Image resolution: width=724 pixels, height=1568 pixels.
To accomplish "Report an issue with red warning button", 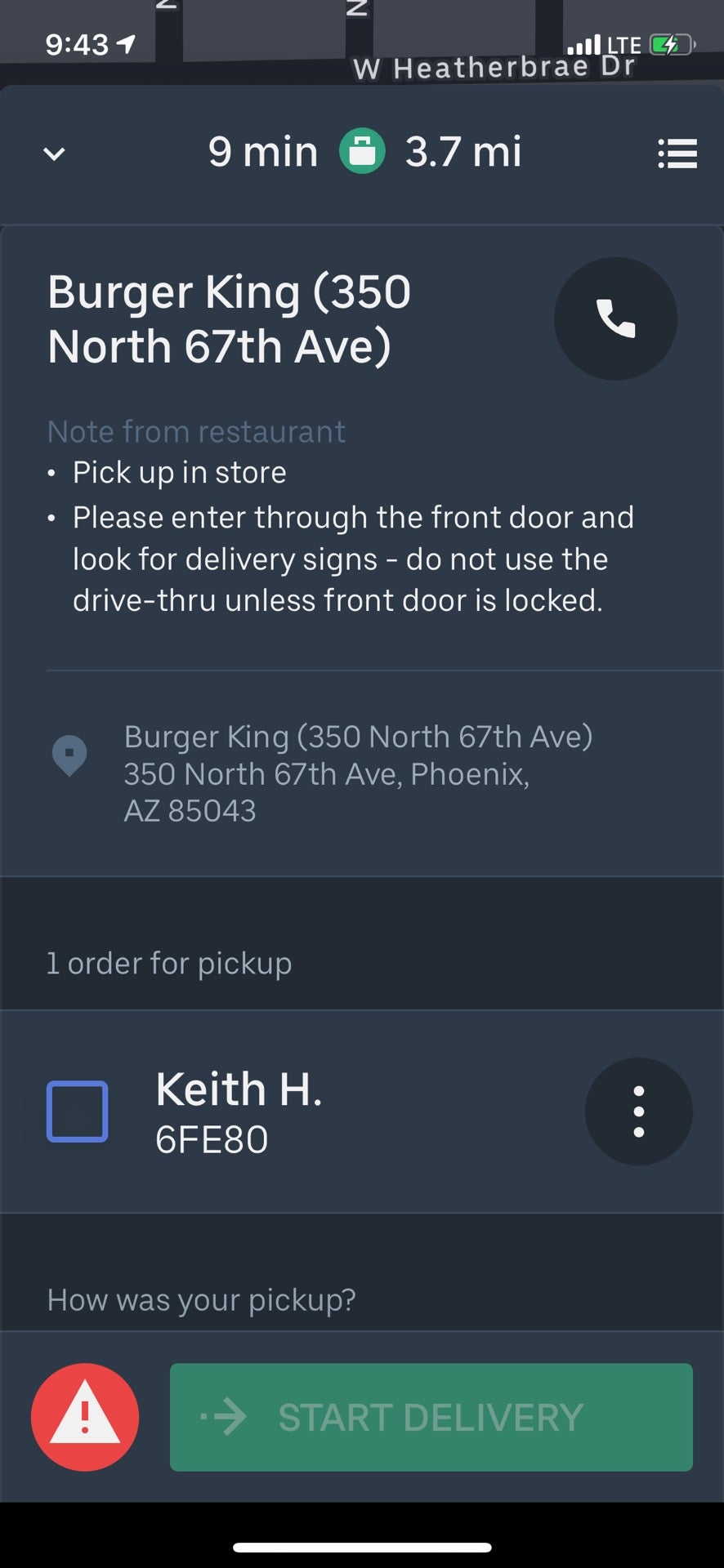I will coord(85,1417).
